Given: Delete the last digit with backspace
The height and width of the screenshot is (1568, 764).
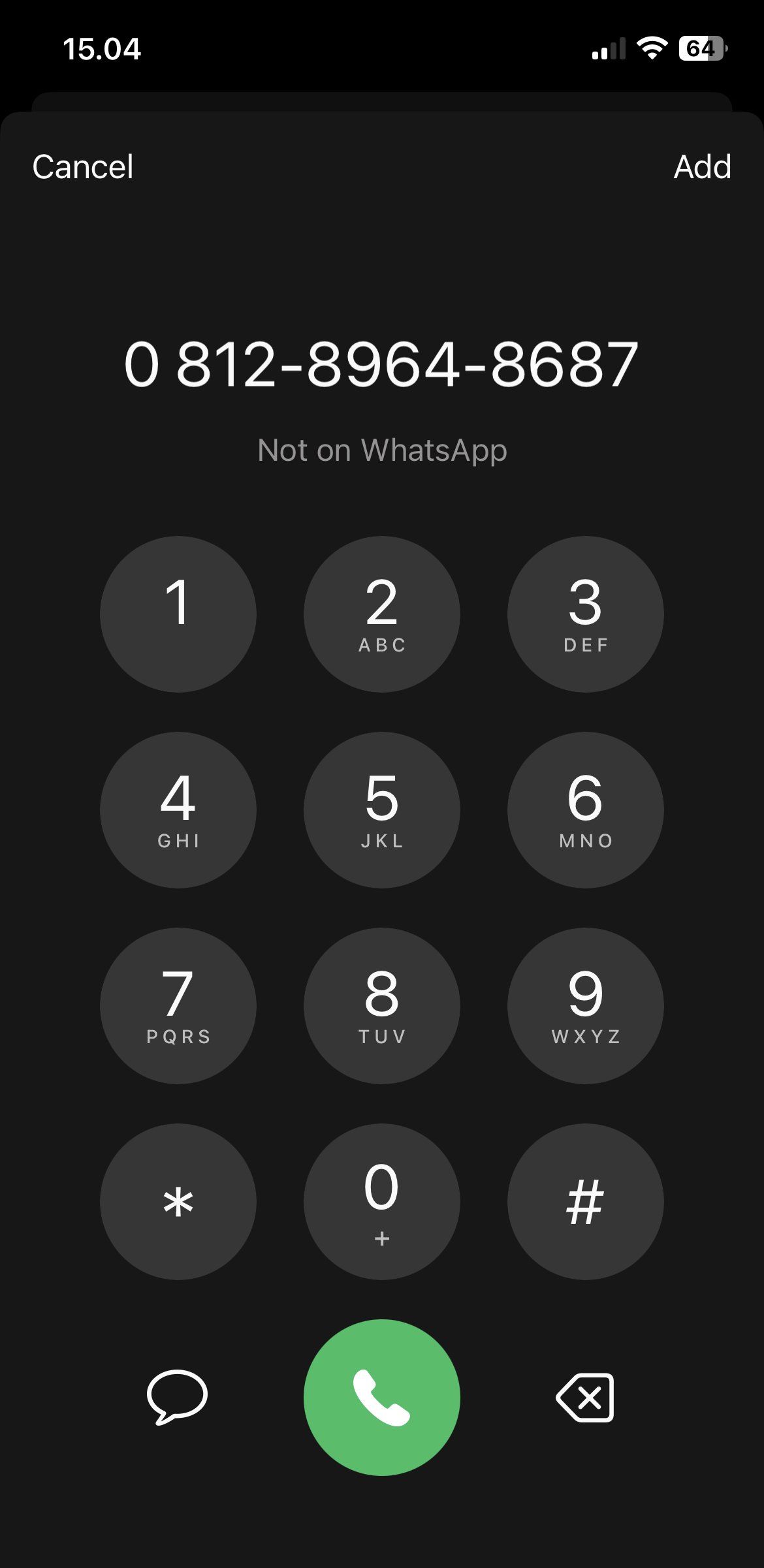Looking at the screenshot, I should [585, 1398].
